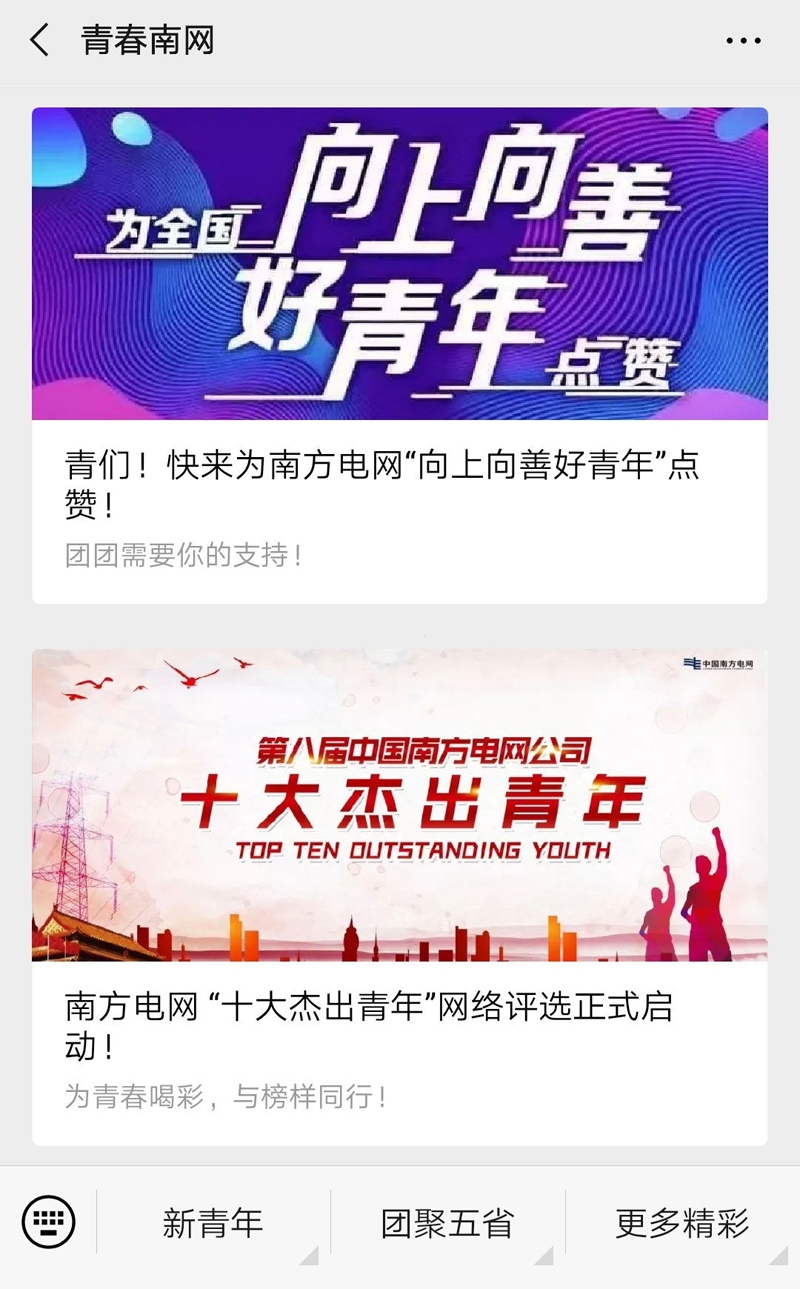Expand the 新青年 menu
Image resolution: width=800 pixels, height=1289 pixels.
(x=213, y=1223)
